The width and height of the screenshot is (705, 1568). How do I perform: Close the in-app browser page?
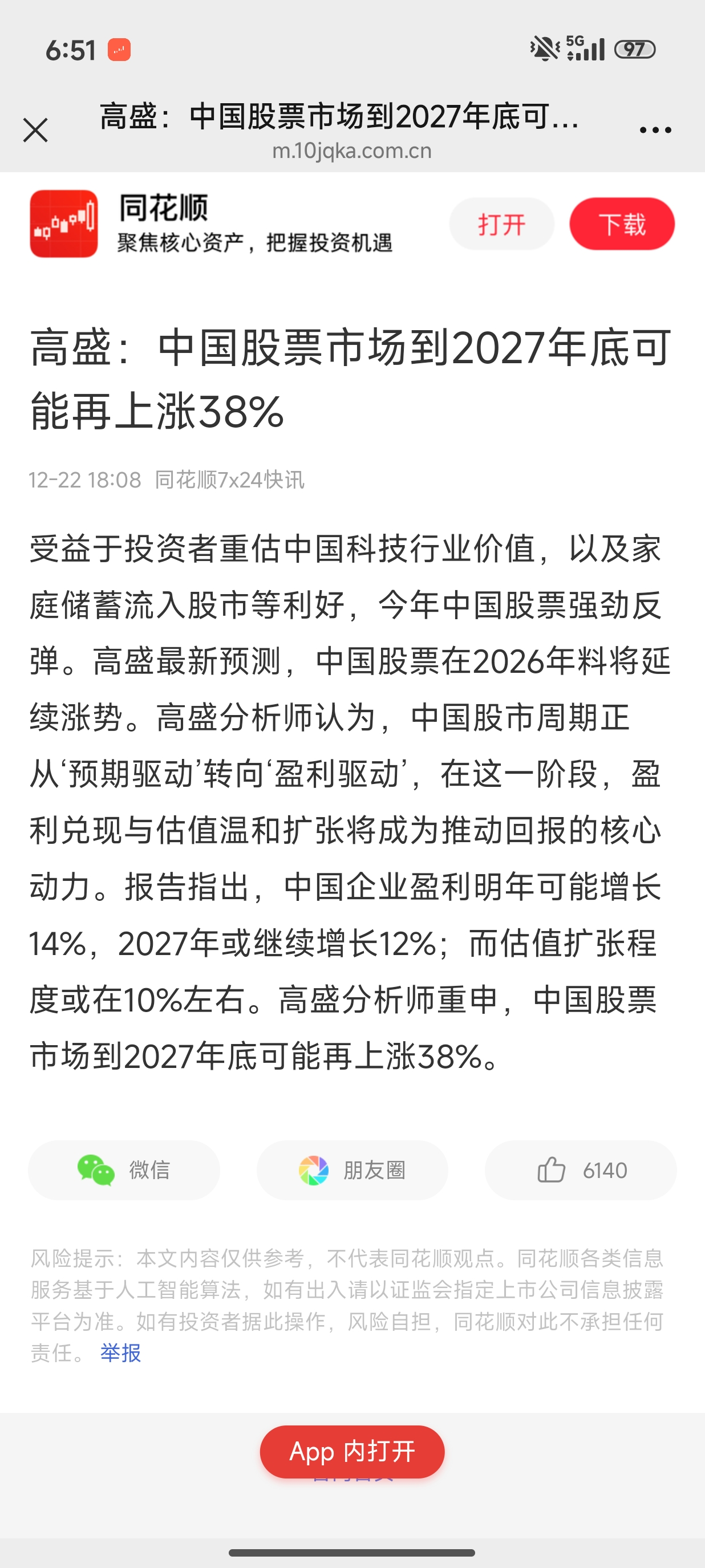coord(35,130)
